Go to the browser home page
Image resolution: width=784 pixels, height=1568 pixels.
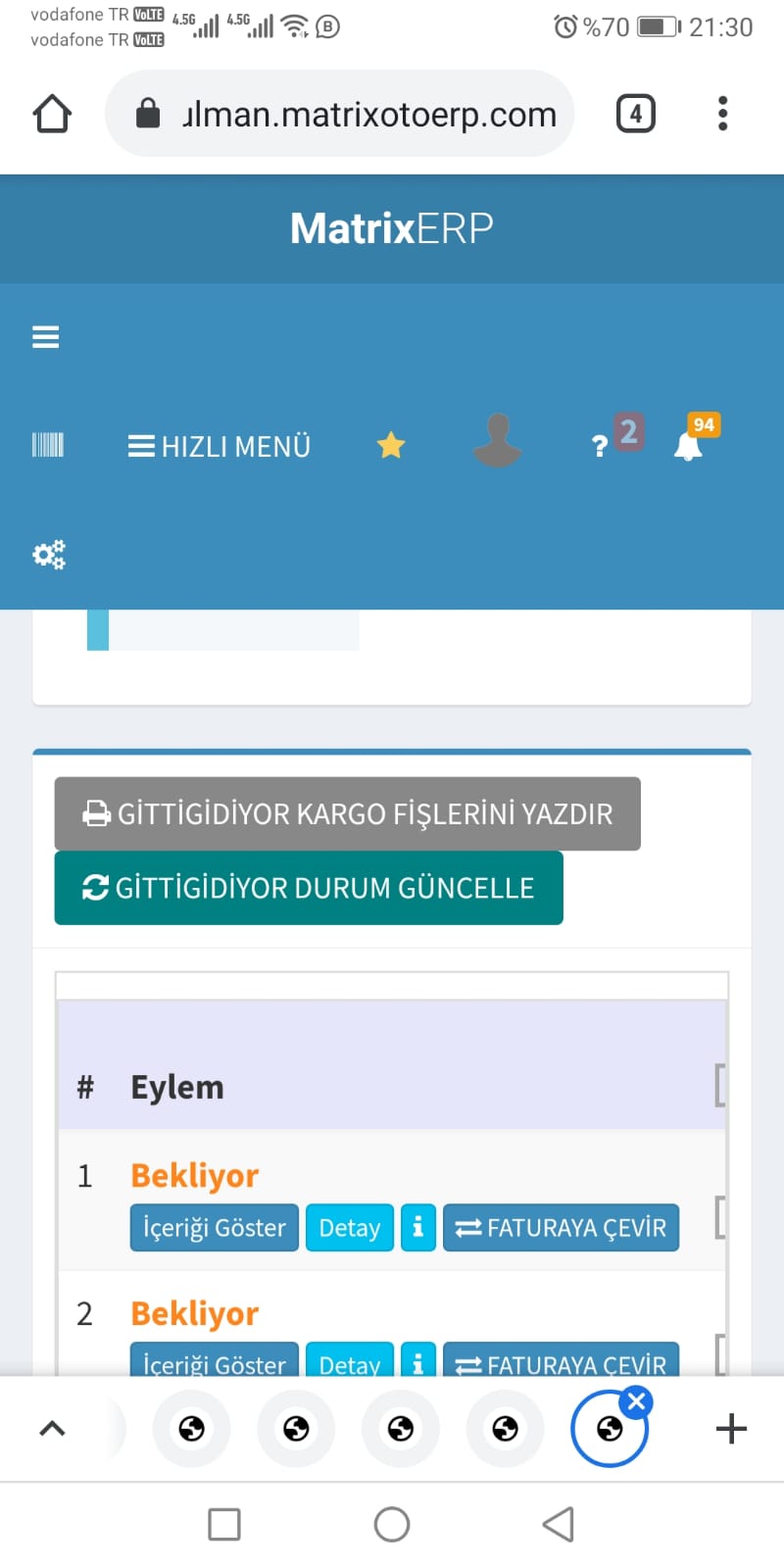(x=52, y=114)
